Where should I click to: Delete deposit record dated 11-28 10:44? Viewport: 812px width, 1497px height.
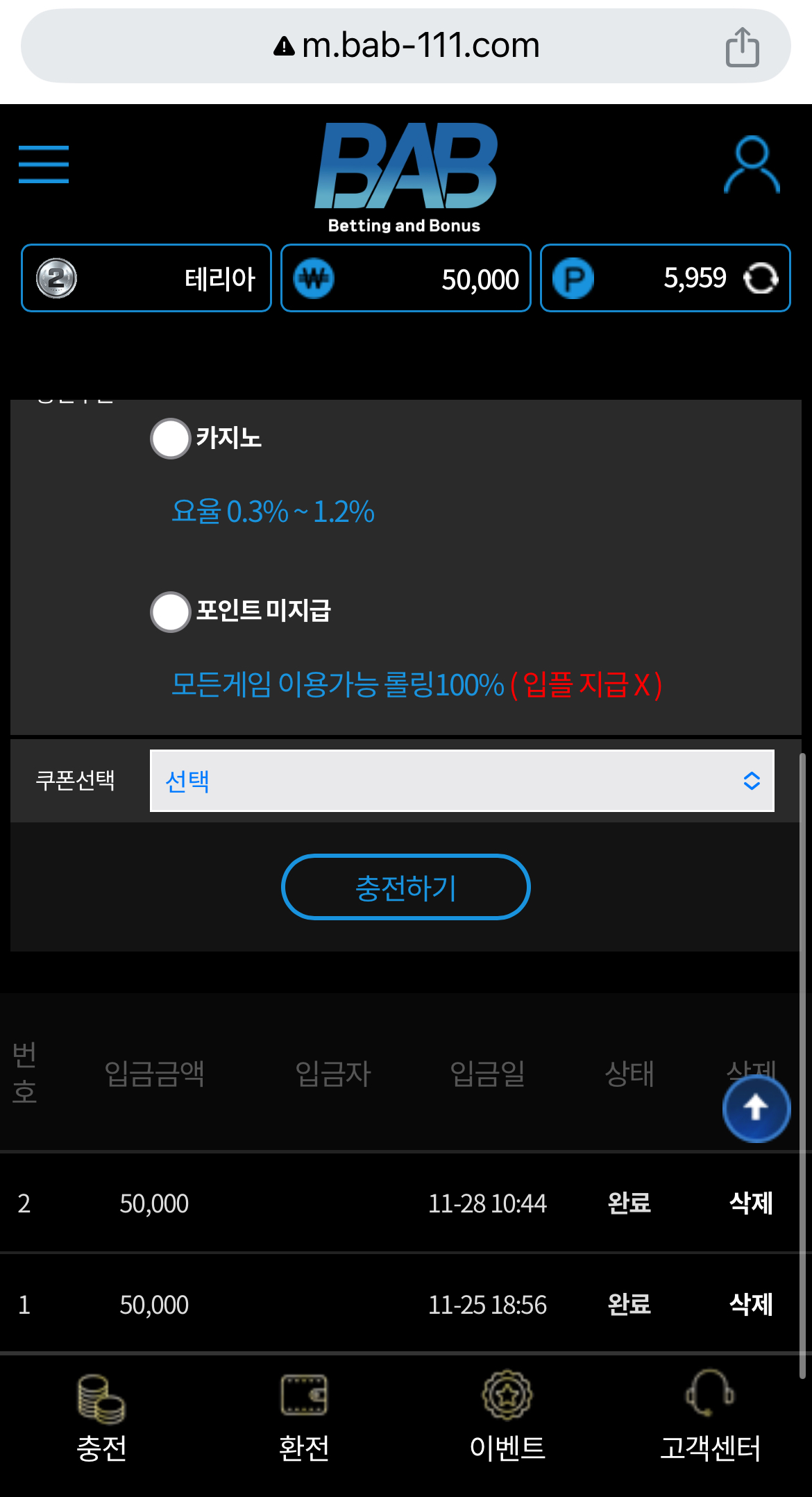point(750,1203)
